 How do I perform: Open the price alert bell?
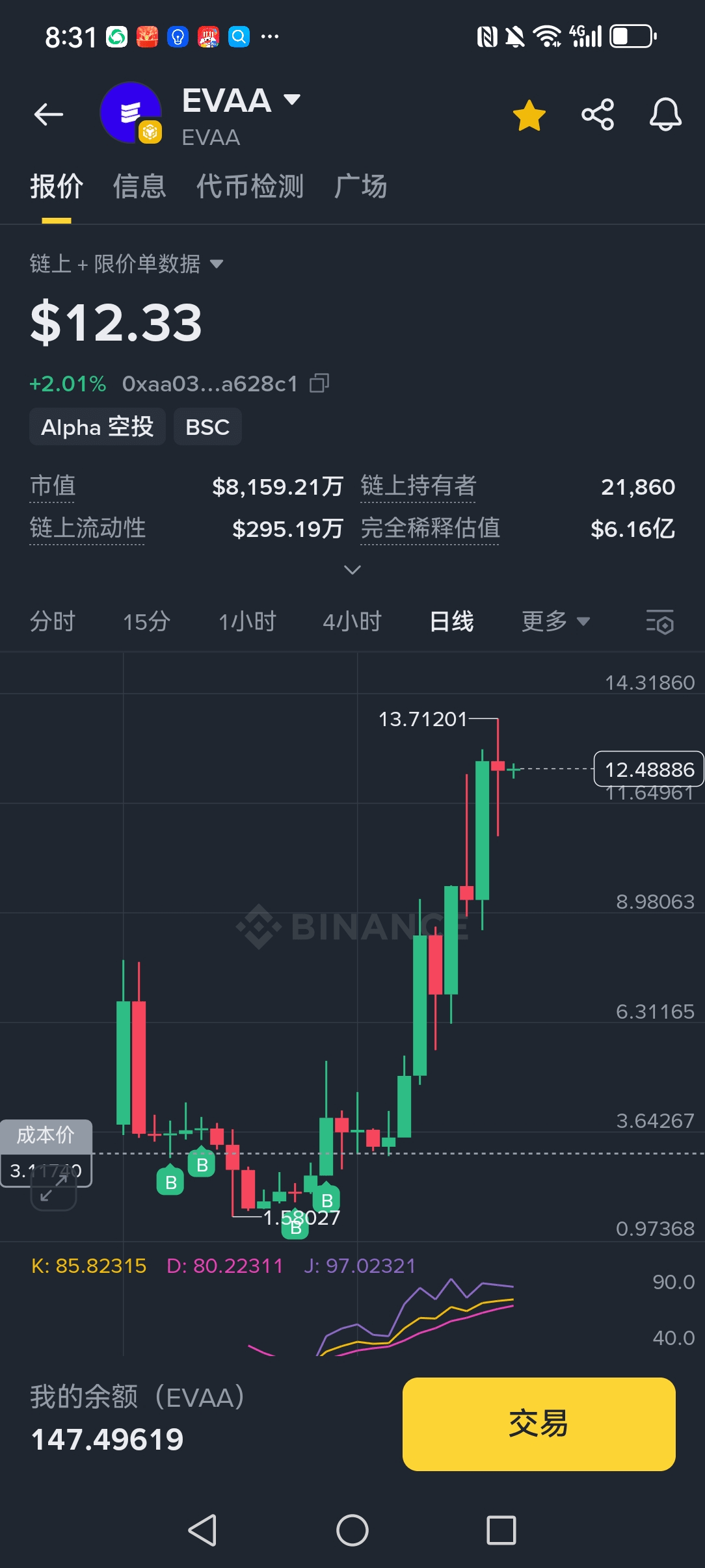665,115
